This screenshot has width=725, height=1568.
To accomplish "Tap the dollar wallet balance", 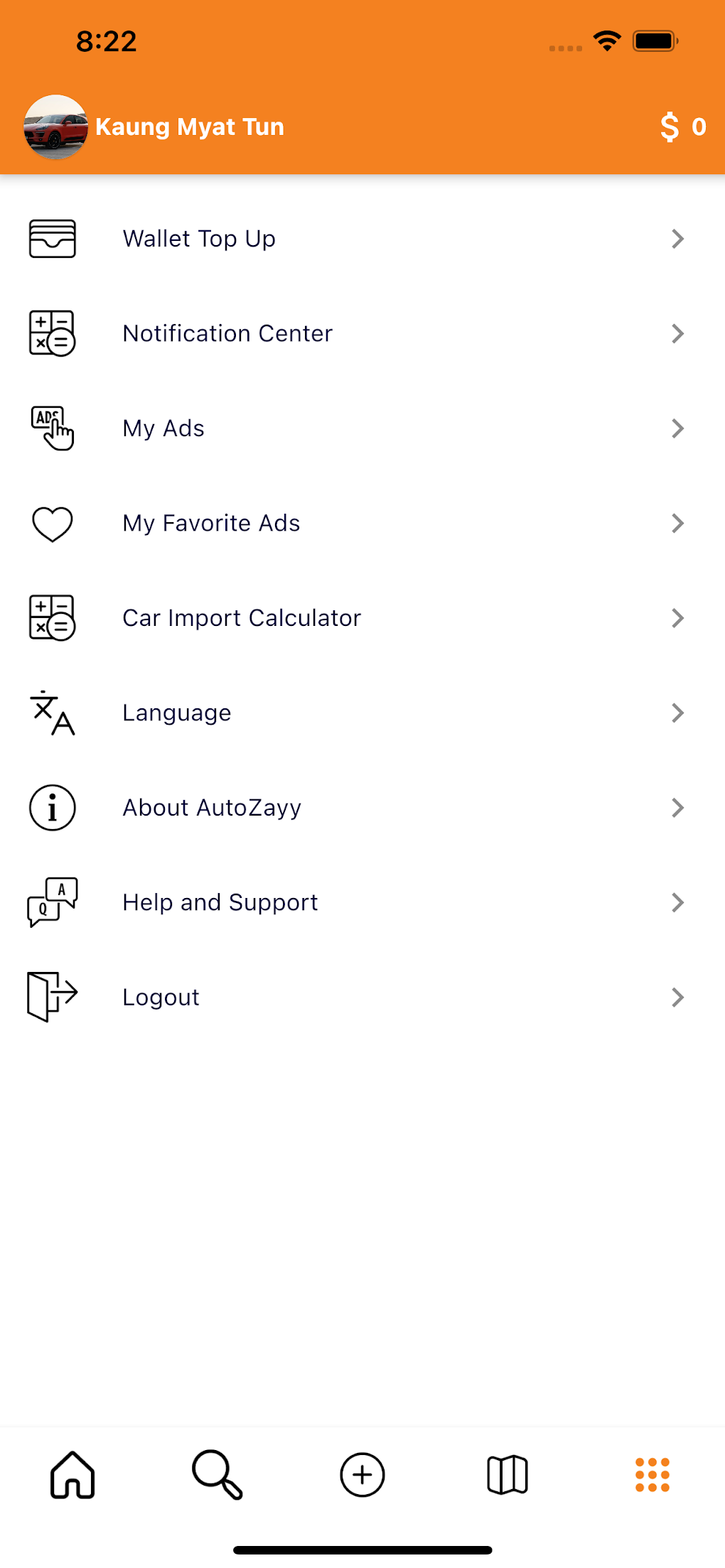I will pos(682,127).
